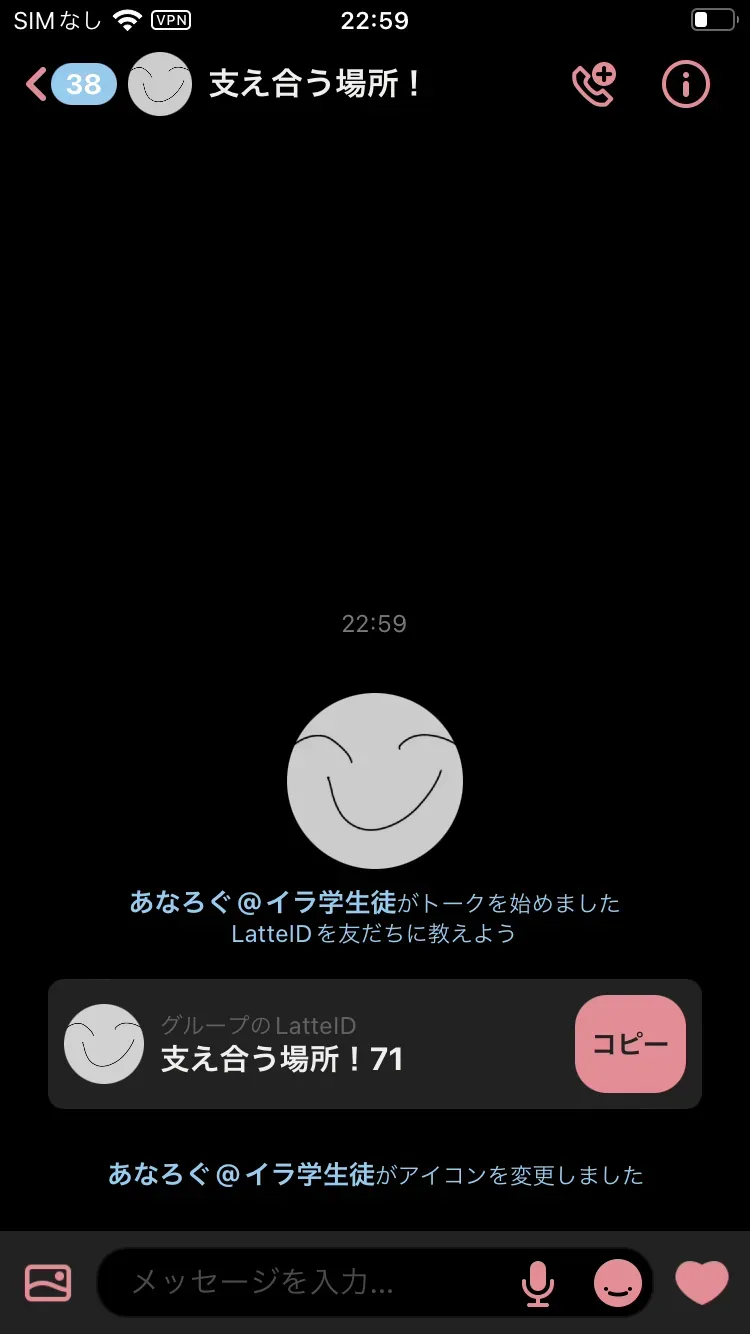Open the group info page

(686, 85)
